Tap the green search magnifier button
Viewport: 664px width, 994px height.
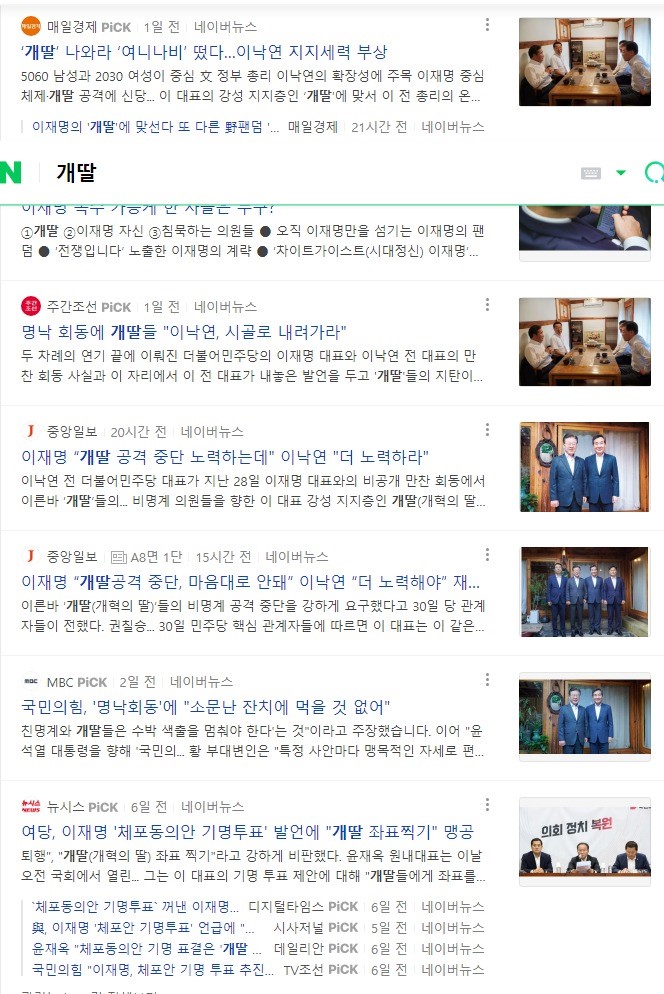click(x=654, y=173)
